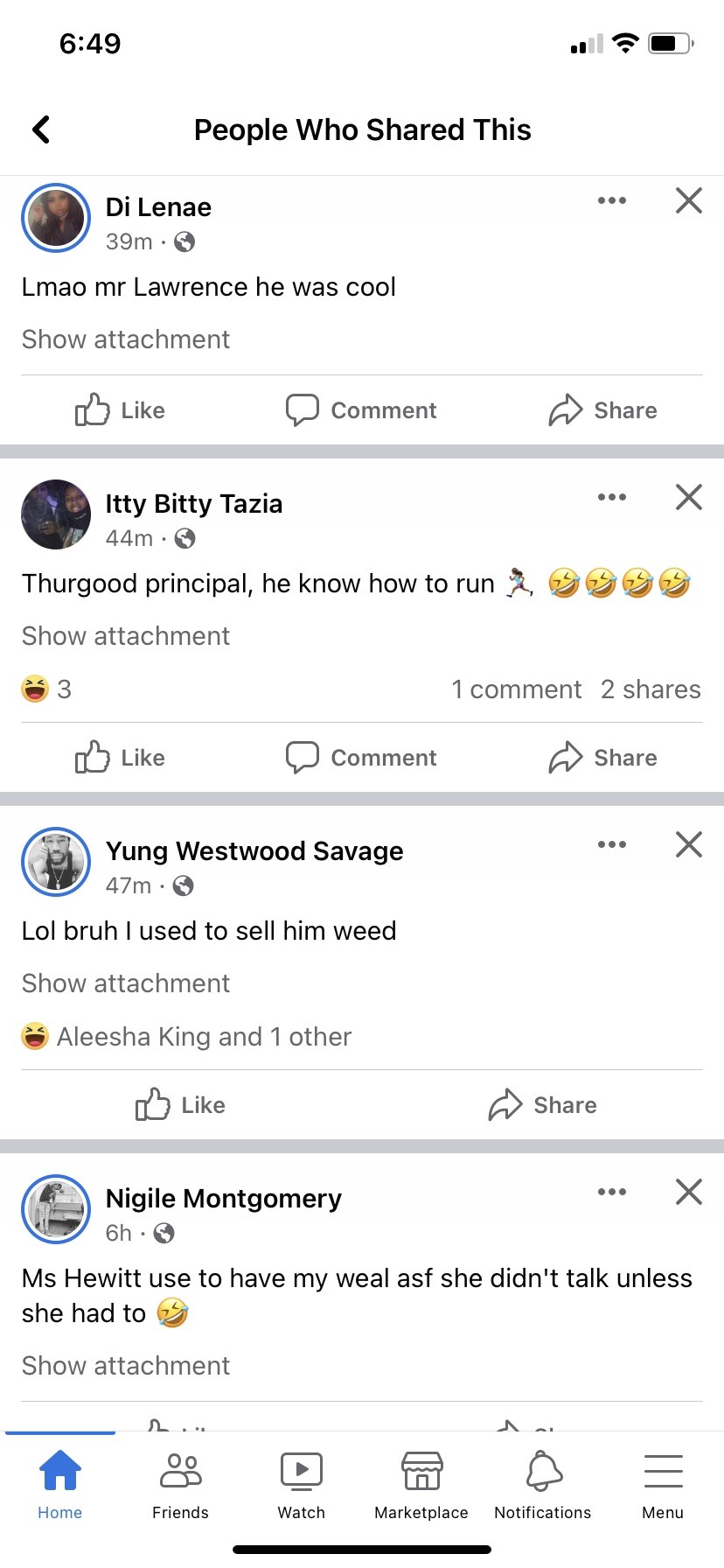
Task: Comment on Di Lenae's post
Action: pyautogui.click(x=361, y=409)
